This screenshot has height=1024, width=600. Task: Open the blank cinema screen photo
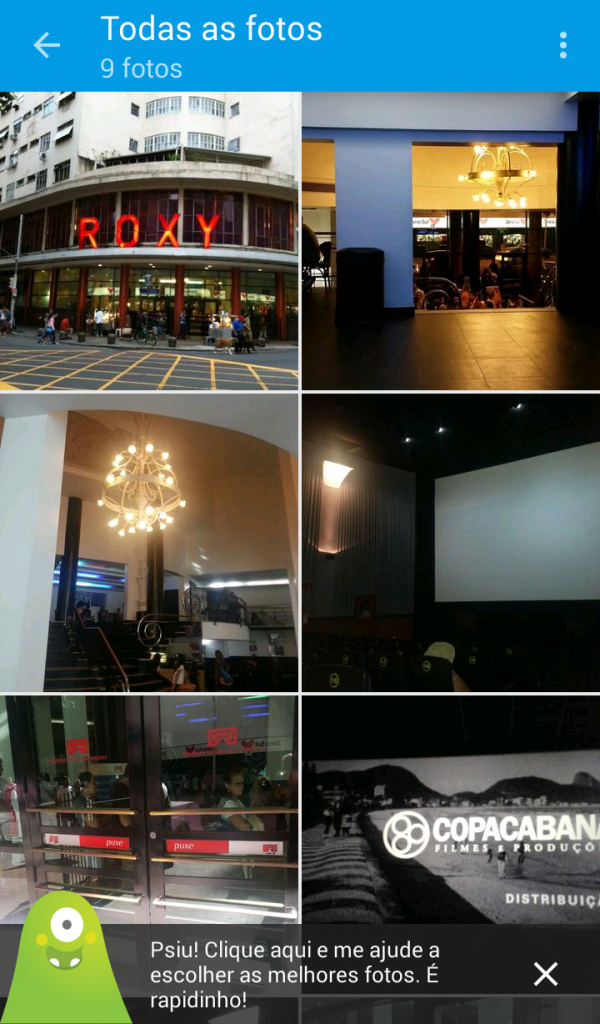450,542
